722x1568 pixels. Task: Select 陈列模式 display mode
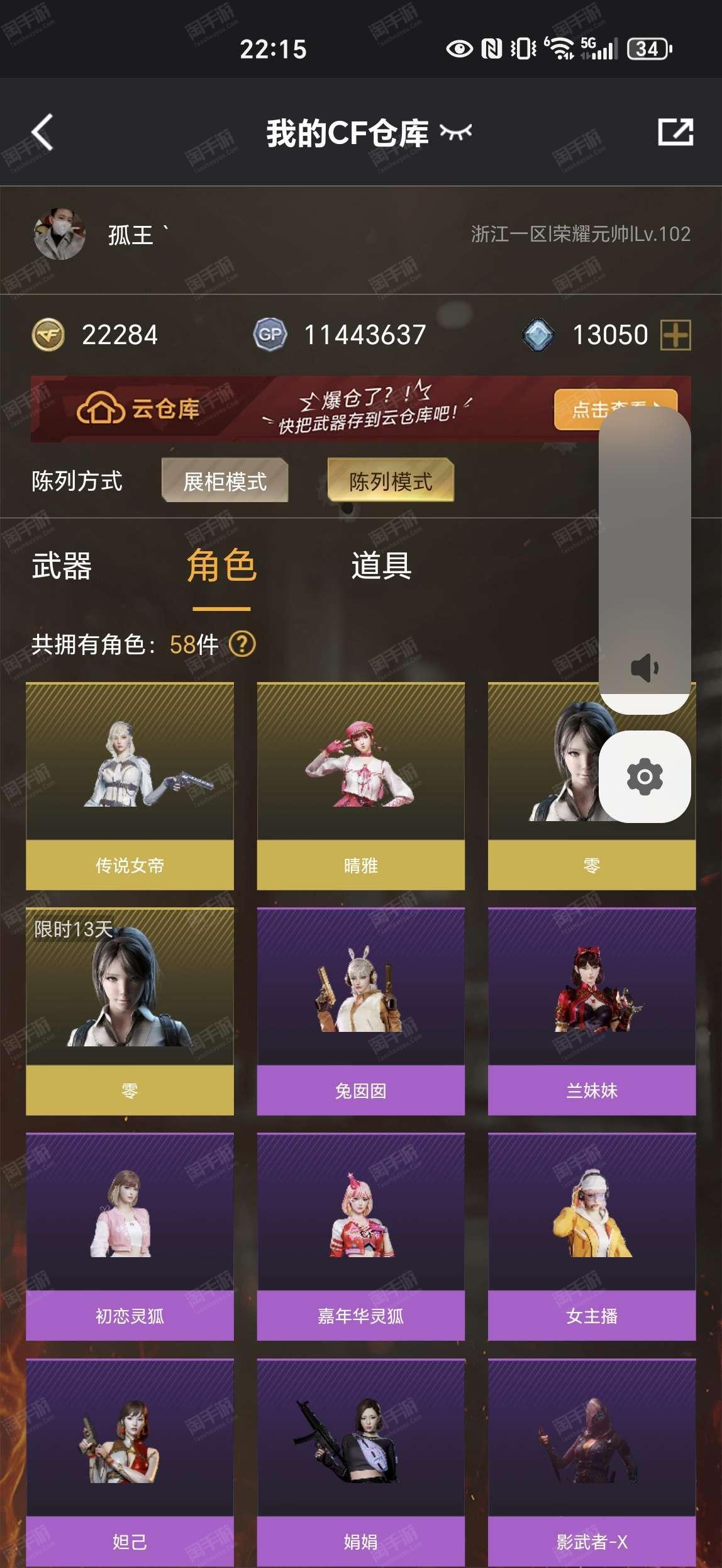(391, 481)
